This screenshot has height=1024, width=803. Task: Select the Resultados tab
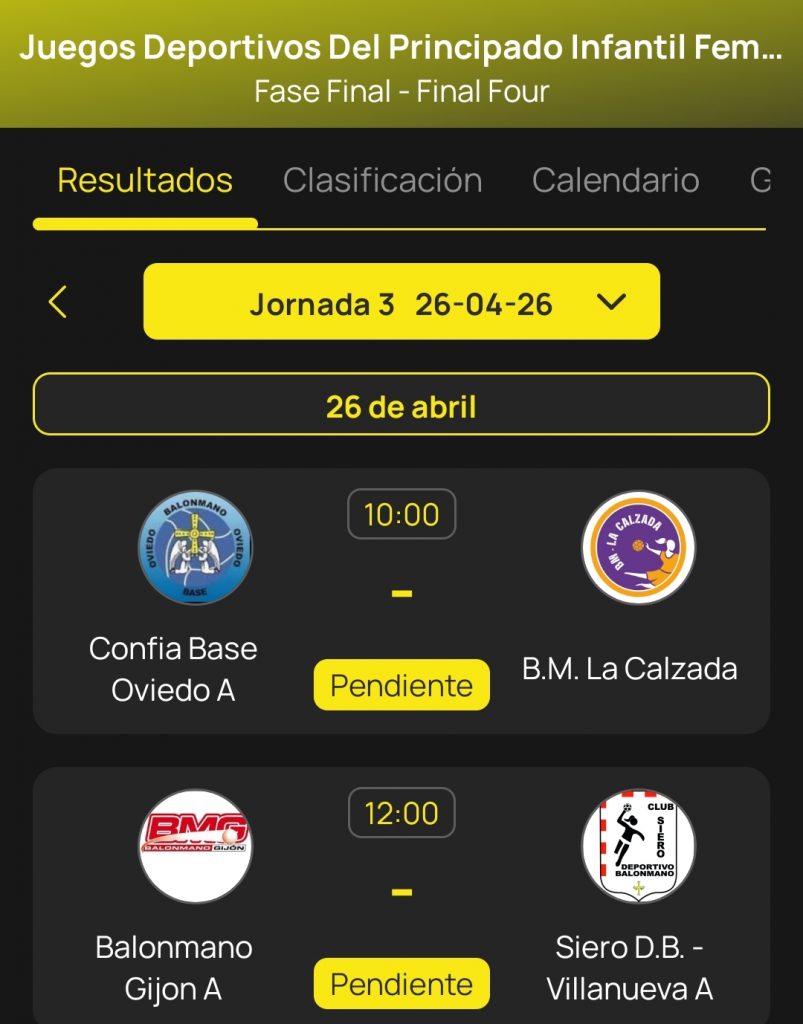coord(145,181)
